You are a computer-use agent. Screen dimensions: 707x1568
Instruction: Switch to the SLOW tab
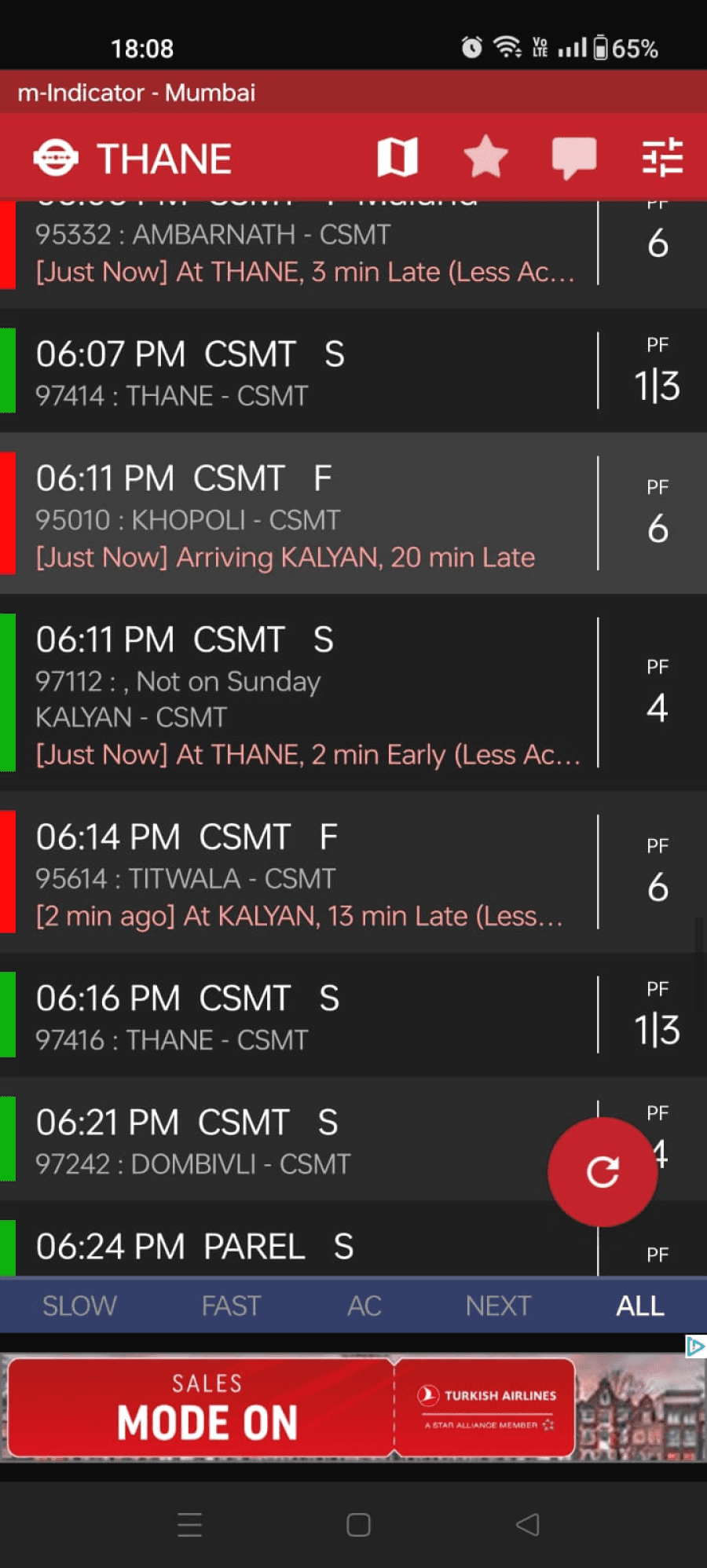(79, 1306)
